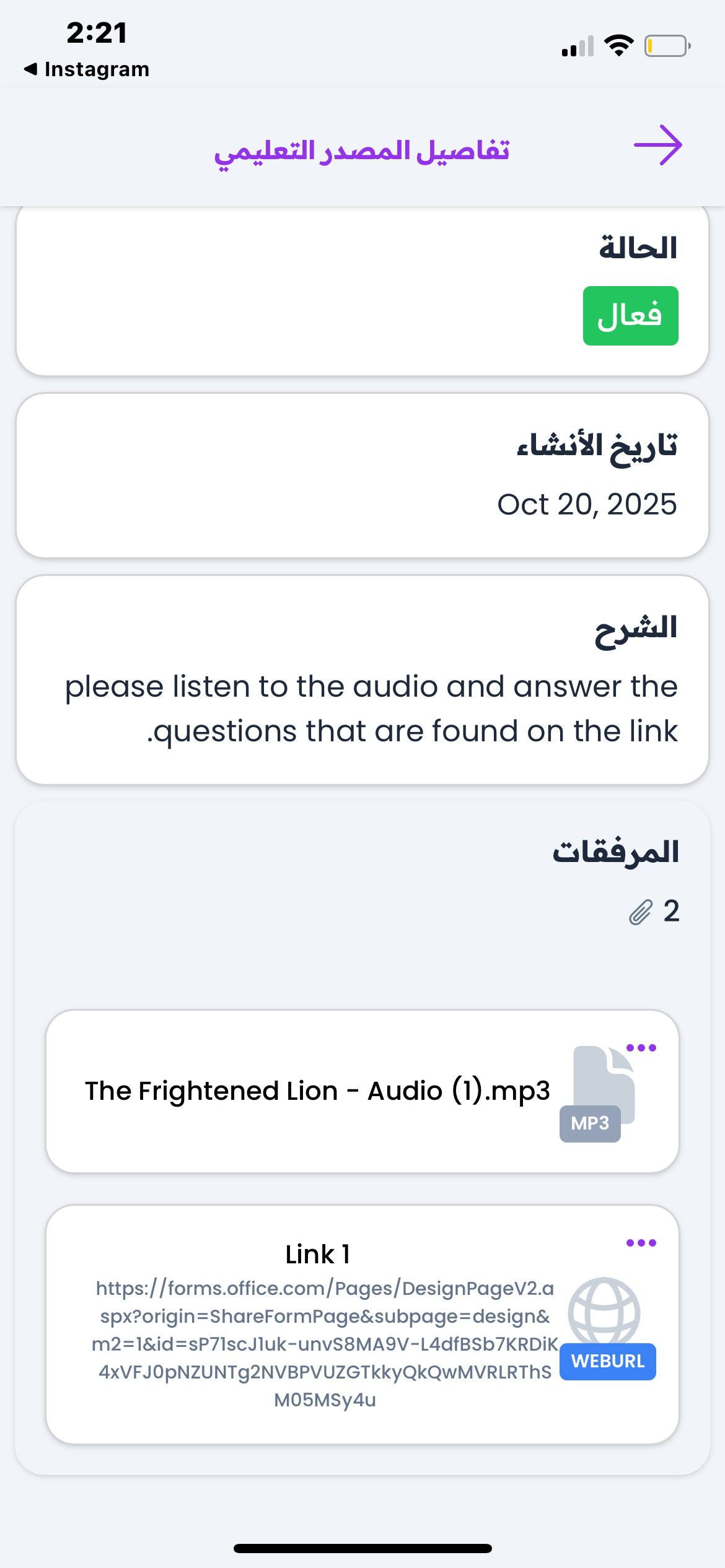This screenshot has width=725, height=1568.
Task: Return to Instagram via the status bar shortcut
Action: (87, 69)
